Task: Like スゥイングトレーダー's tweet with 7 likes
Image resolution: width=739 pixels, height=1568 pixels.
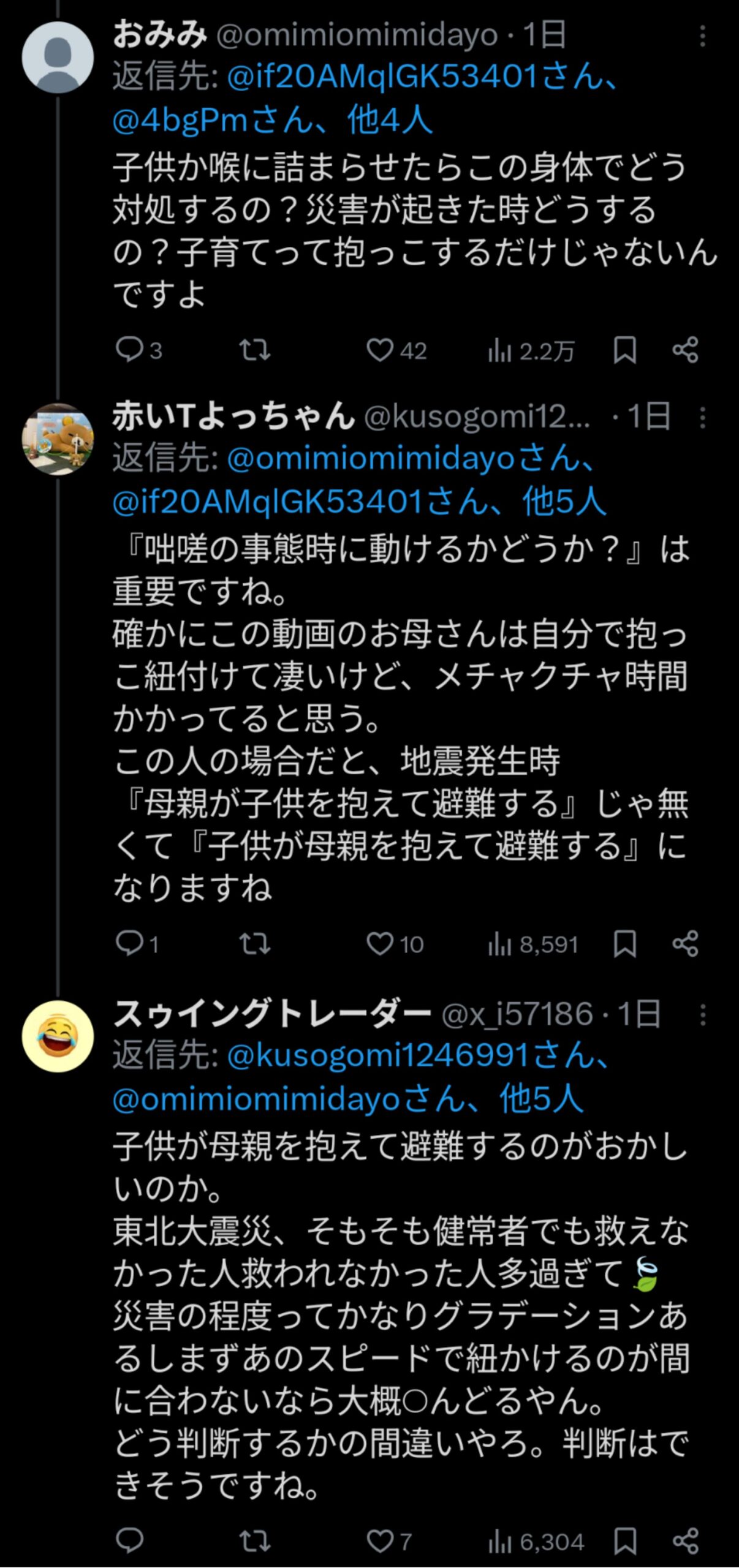Action: (x=380, y=1541)
